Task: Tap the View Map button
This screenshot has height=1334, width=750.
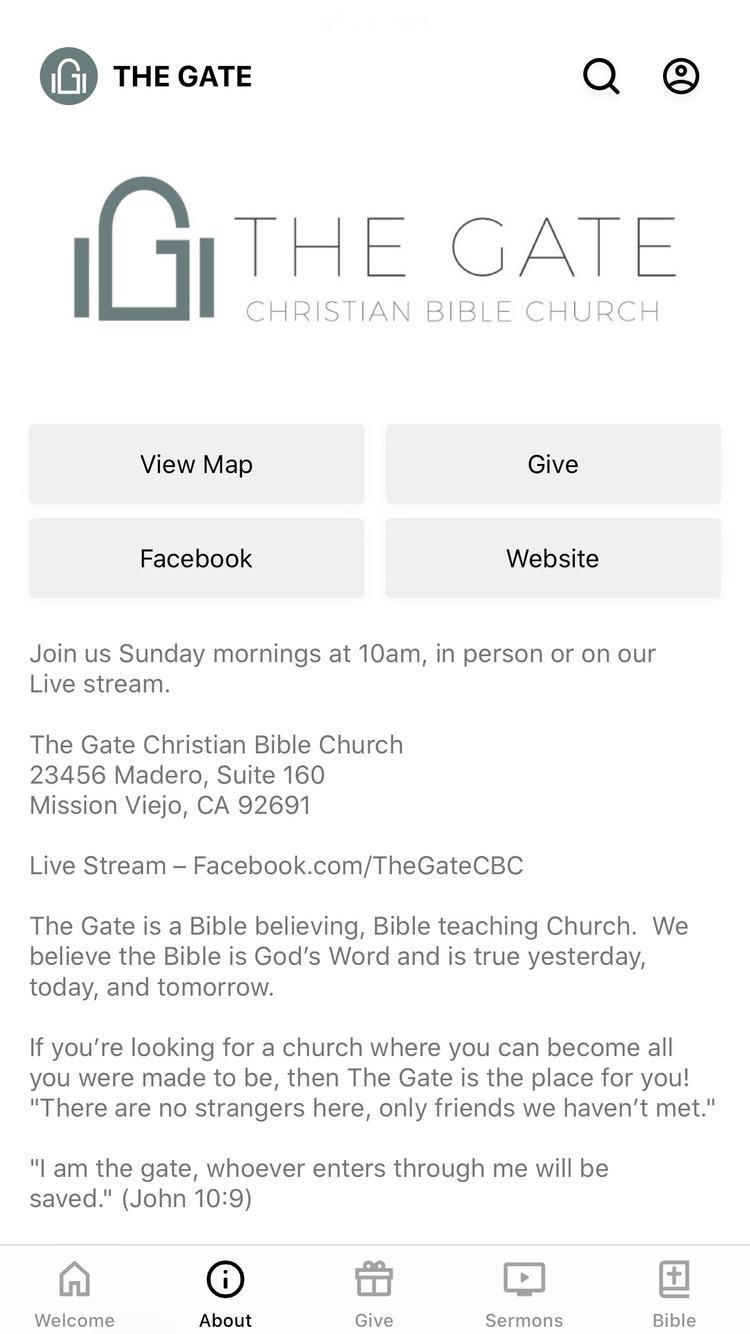Action: pyautogui.click(x=196, y=464)
